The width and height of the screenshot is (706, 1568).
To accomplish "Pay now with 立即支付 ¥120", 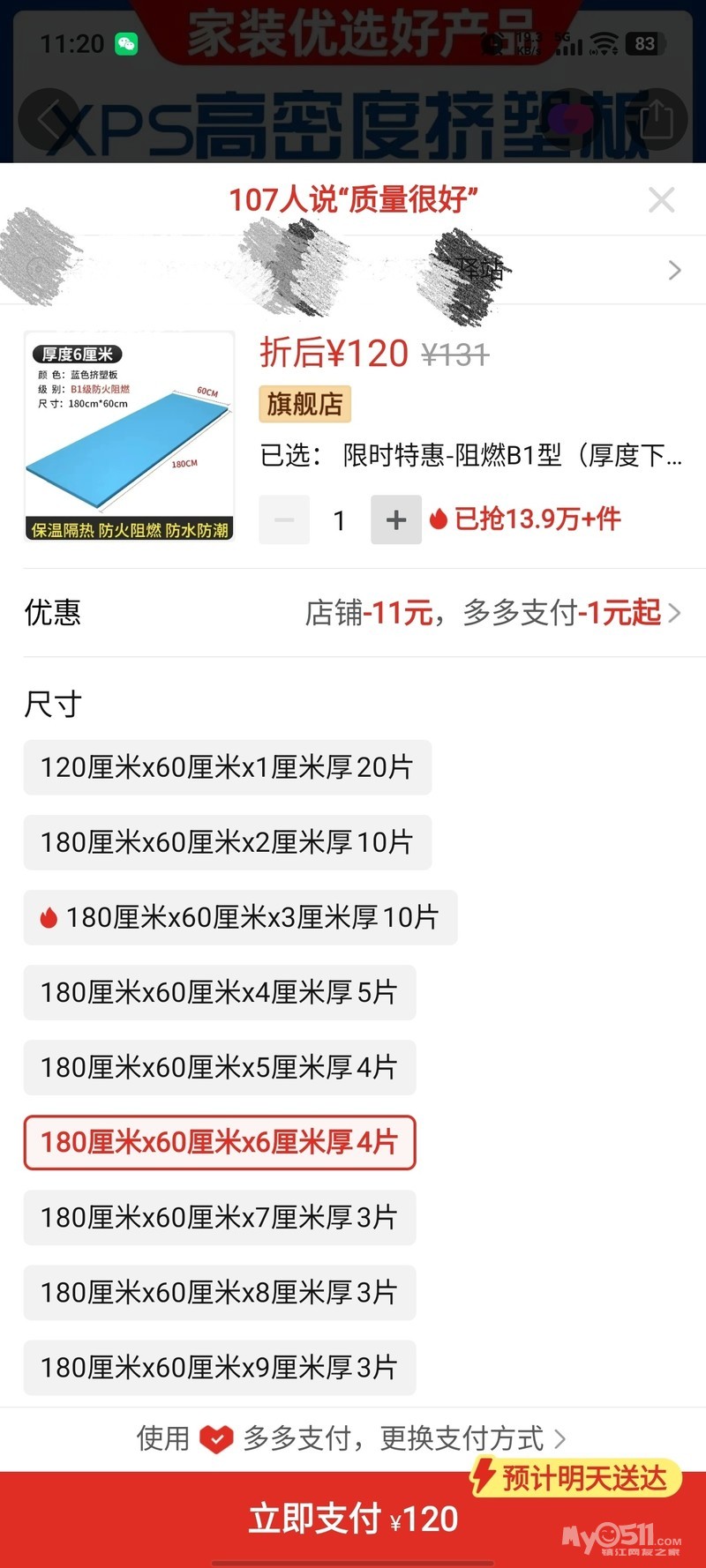I will [x=353, y=1519].
